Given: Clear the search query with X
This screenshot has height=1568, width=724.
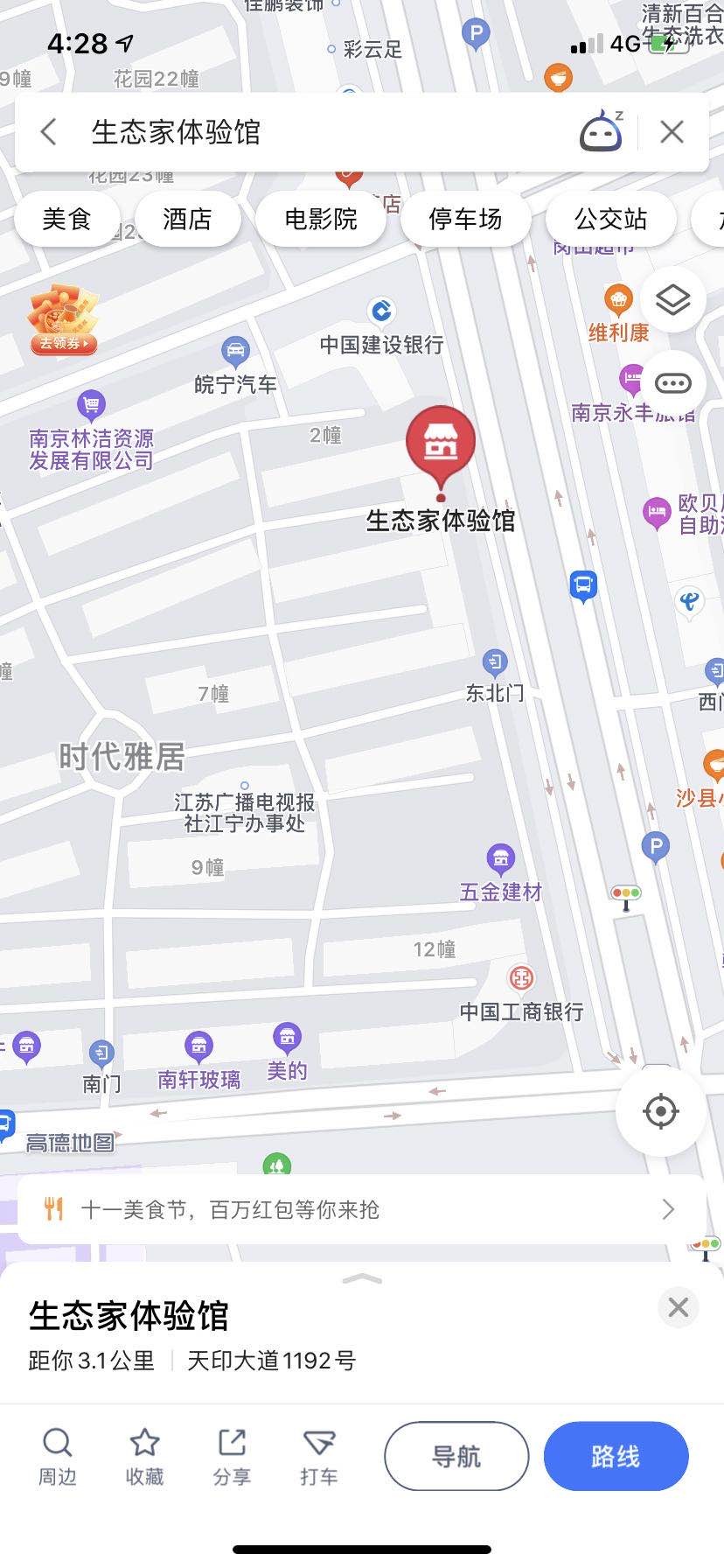Looking at the screenshot, I should tap(672, 132).
